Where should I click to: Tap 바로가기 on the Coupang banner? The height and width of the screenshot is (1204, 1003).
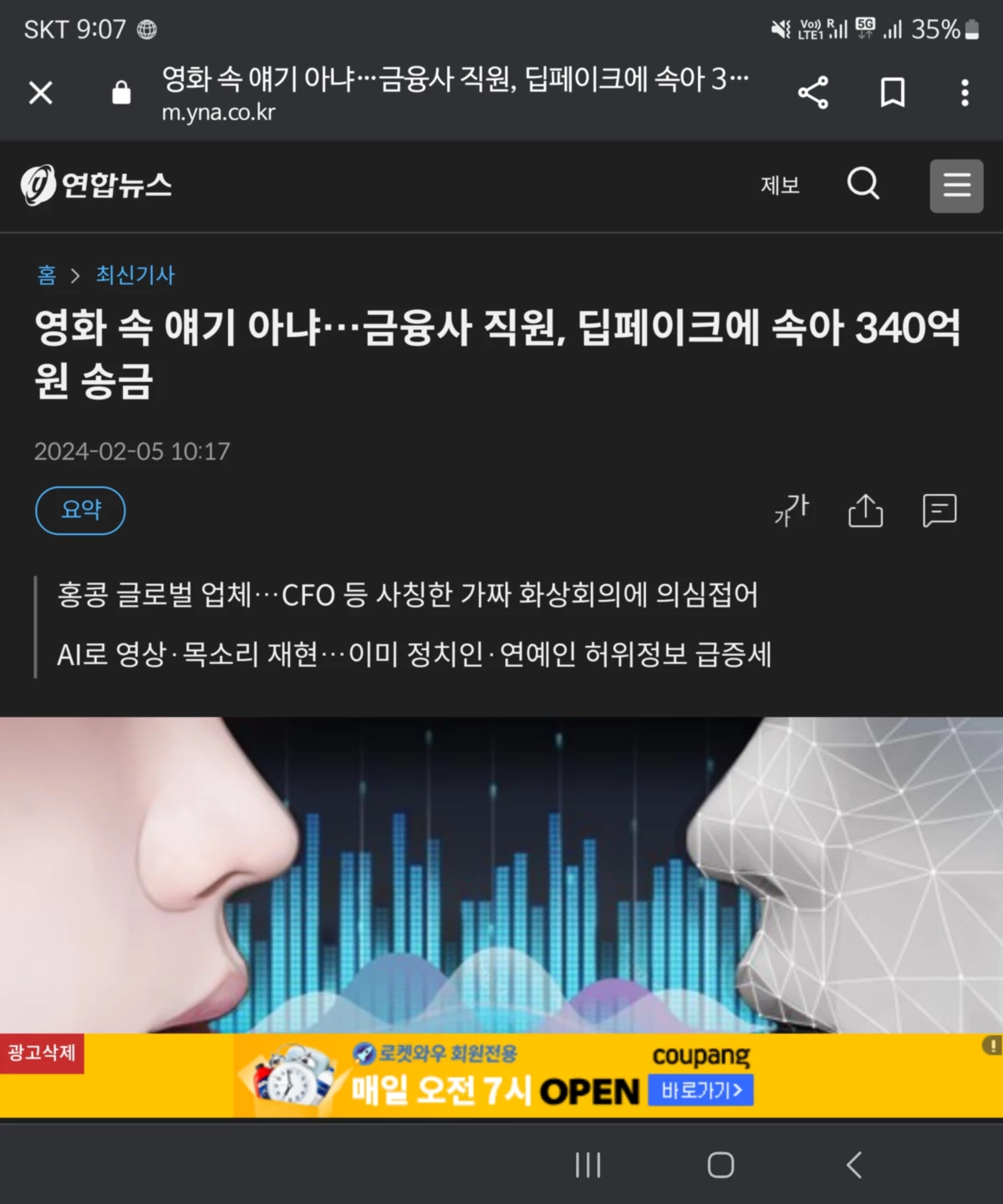point(701,1090)
